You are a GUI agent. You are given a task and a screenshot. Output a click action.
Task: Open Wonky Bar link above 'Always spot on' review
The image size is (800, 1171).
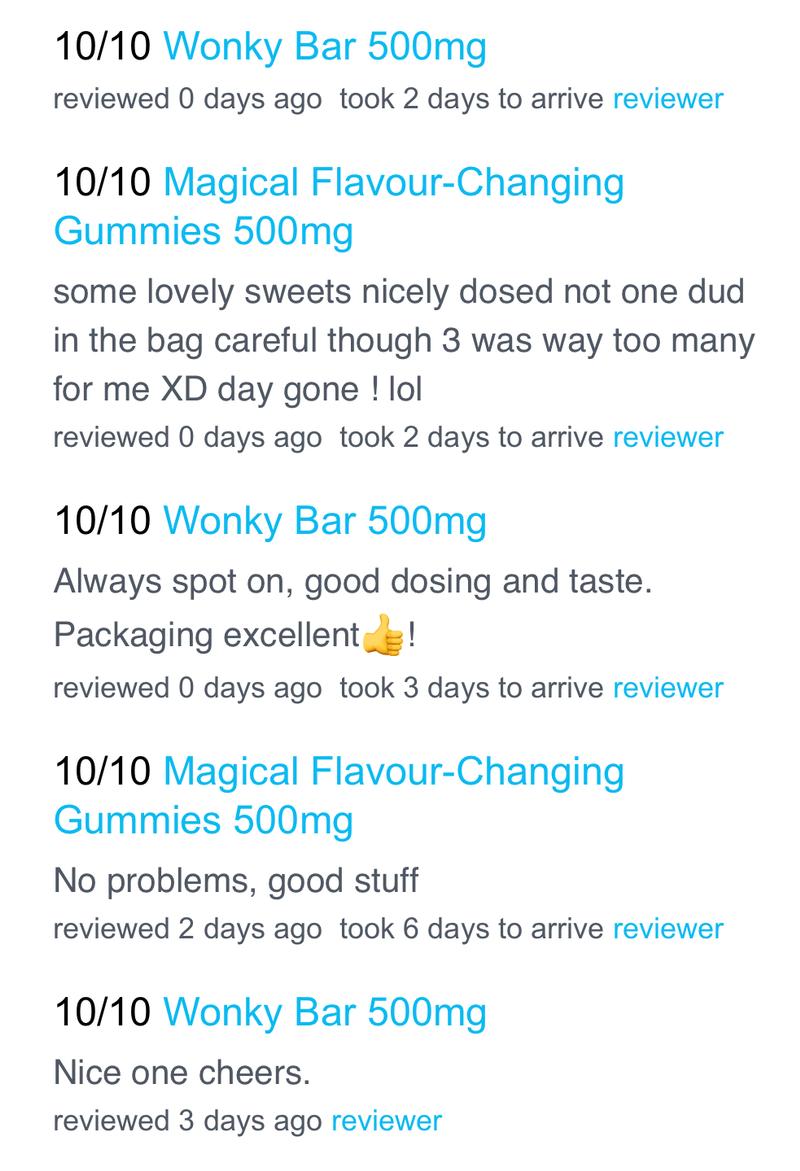coord(324,521)
